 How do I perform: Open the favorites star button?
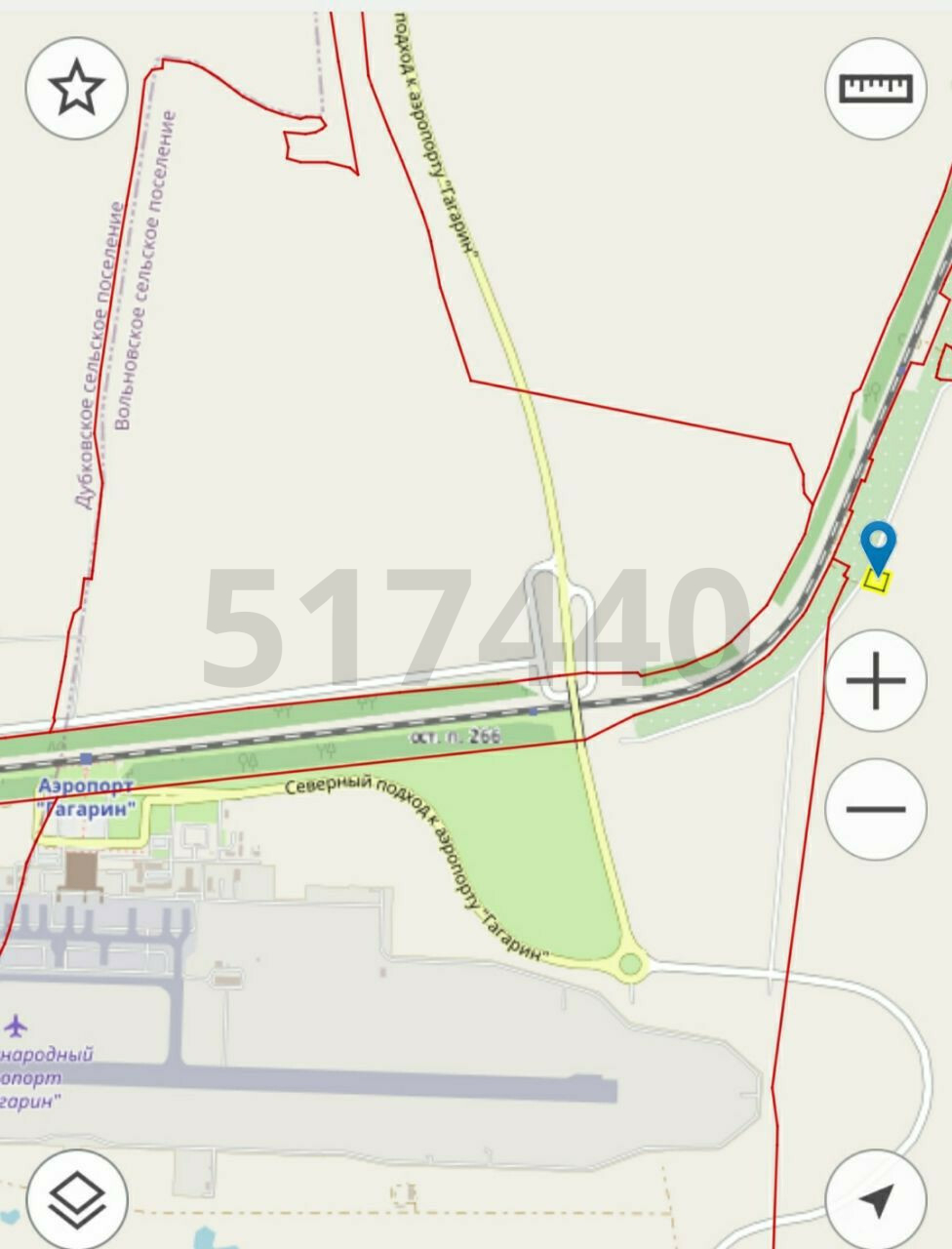(76, 90)
